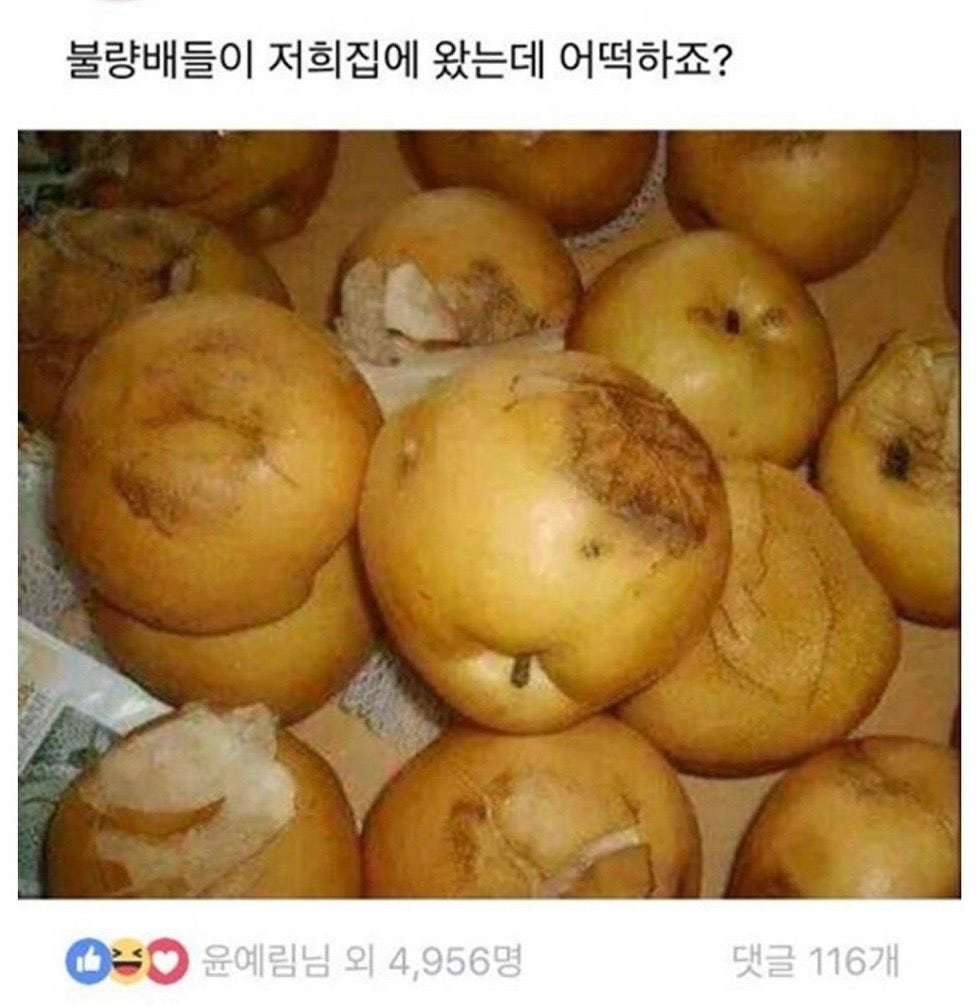Image resolution: width=977 pixels, height=1006 pixels.
Task: View who reacted: 윤예림님 외 4,956명
Action: pyautogui.click(x=361, y=962)
